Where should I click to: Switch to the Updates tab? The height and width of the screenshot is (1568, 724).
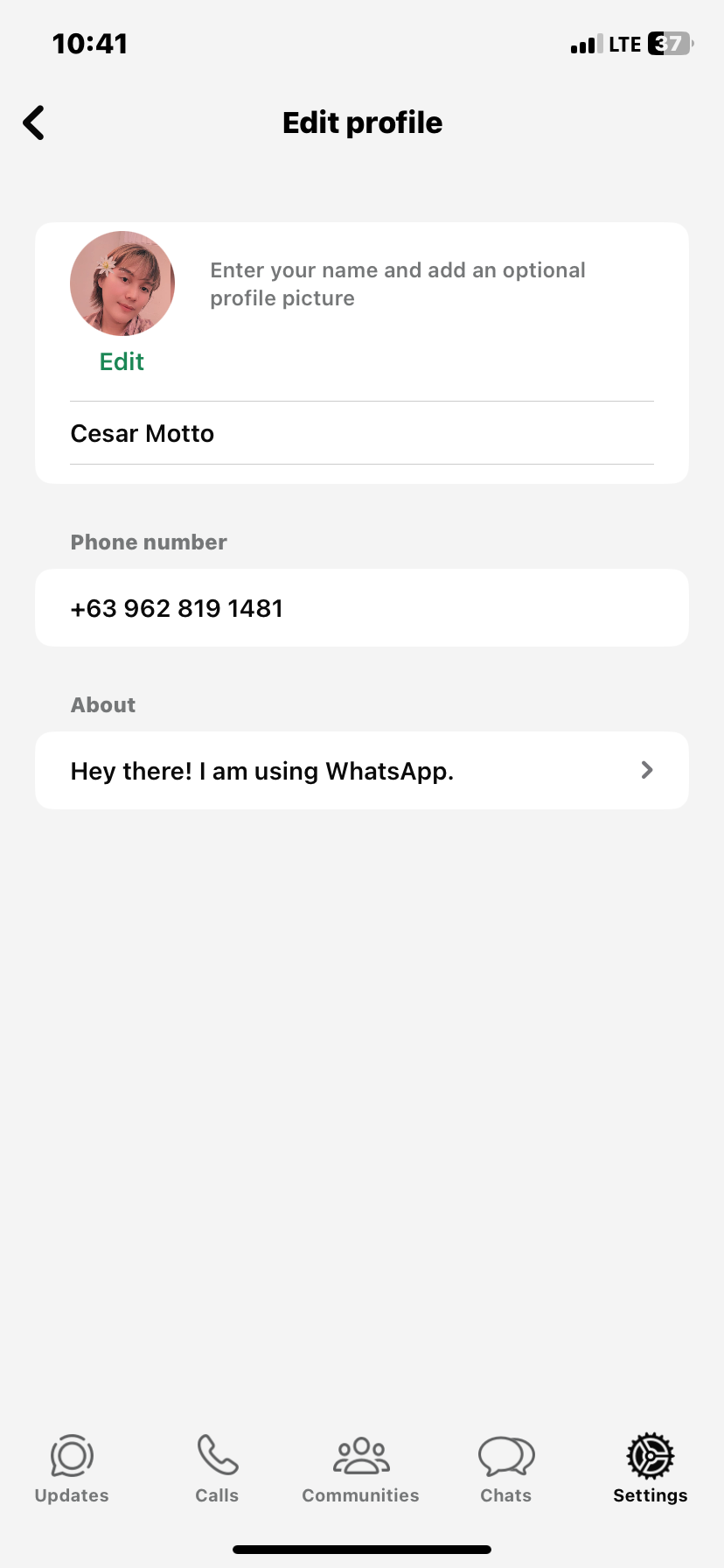(x=72, y=1469)
